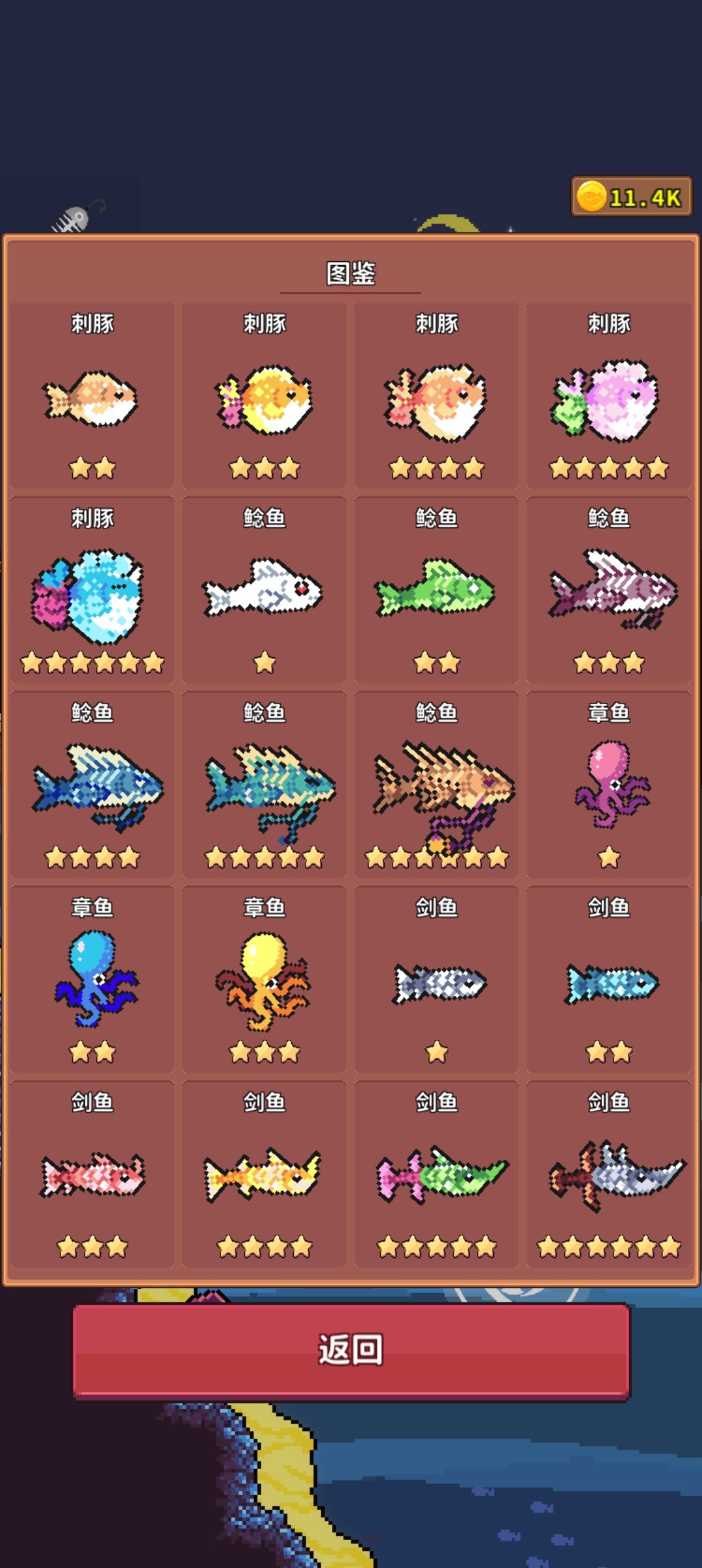Select the pink five-star 刺豚 card
The image size is (702, 1568).
[x=608, y=397]
